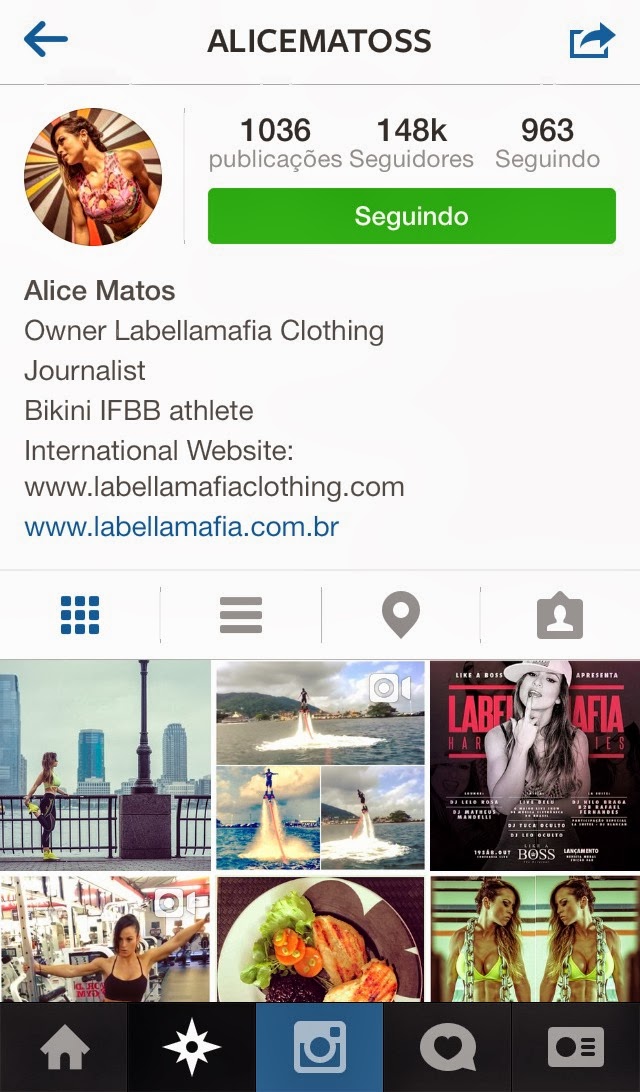
Task: Switch to list view of posts
Action: (x=240, y=615)
